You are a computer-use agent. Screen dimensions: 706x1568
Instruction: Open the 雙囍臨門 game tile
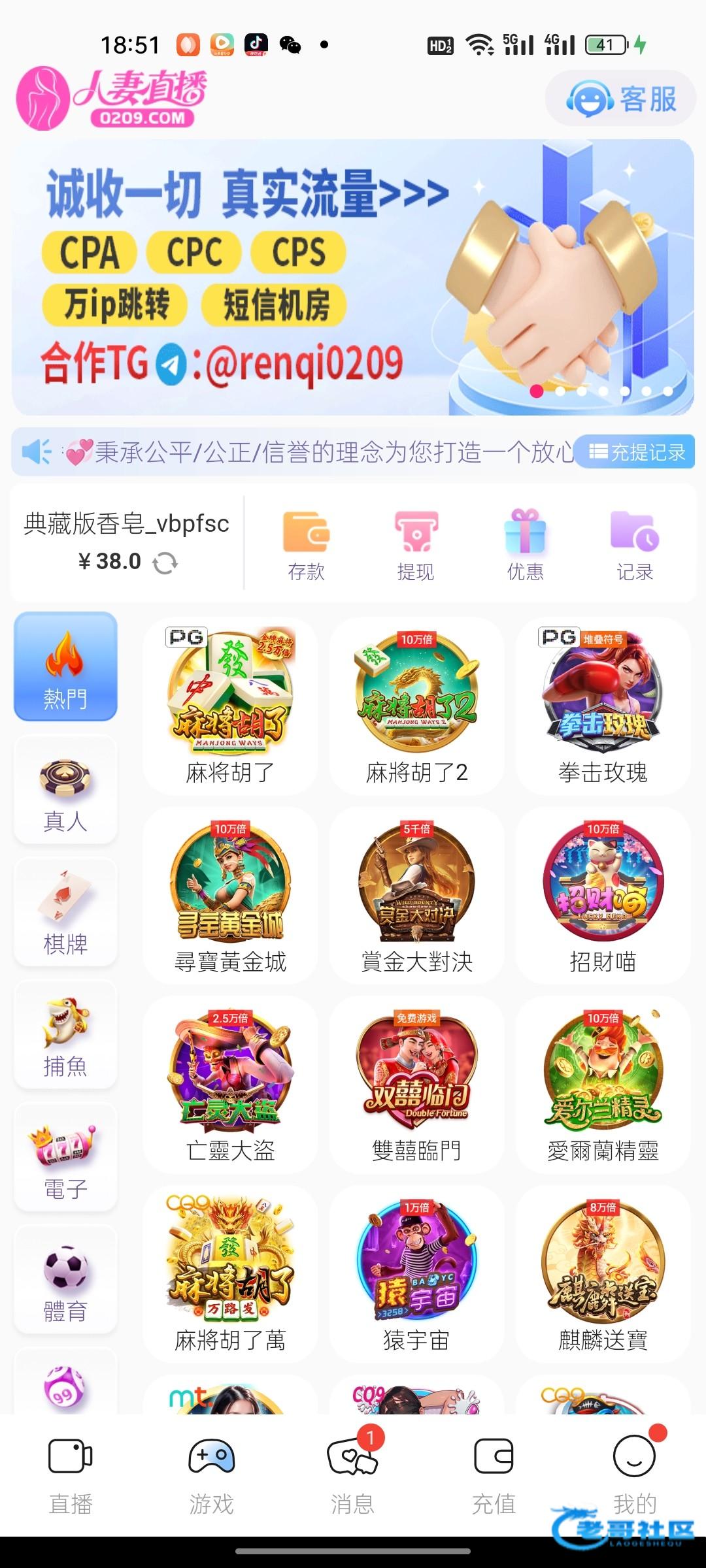click(416, 1085)
